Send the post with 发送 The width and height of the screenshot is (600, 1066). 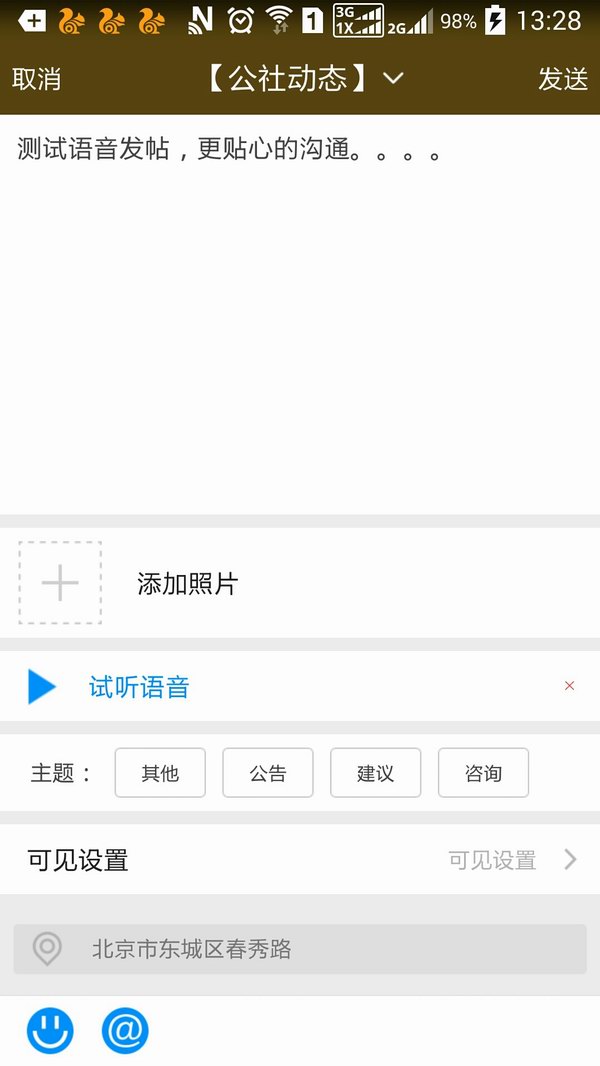click(562, 79)
